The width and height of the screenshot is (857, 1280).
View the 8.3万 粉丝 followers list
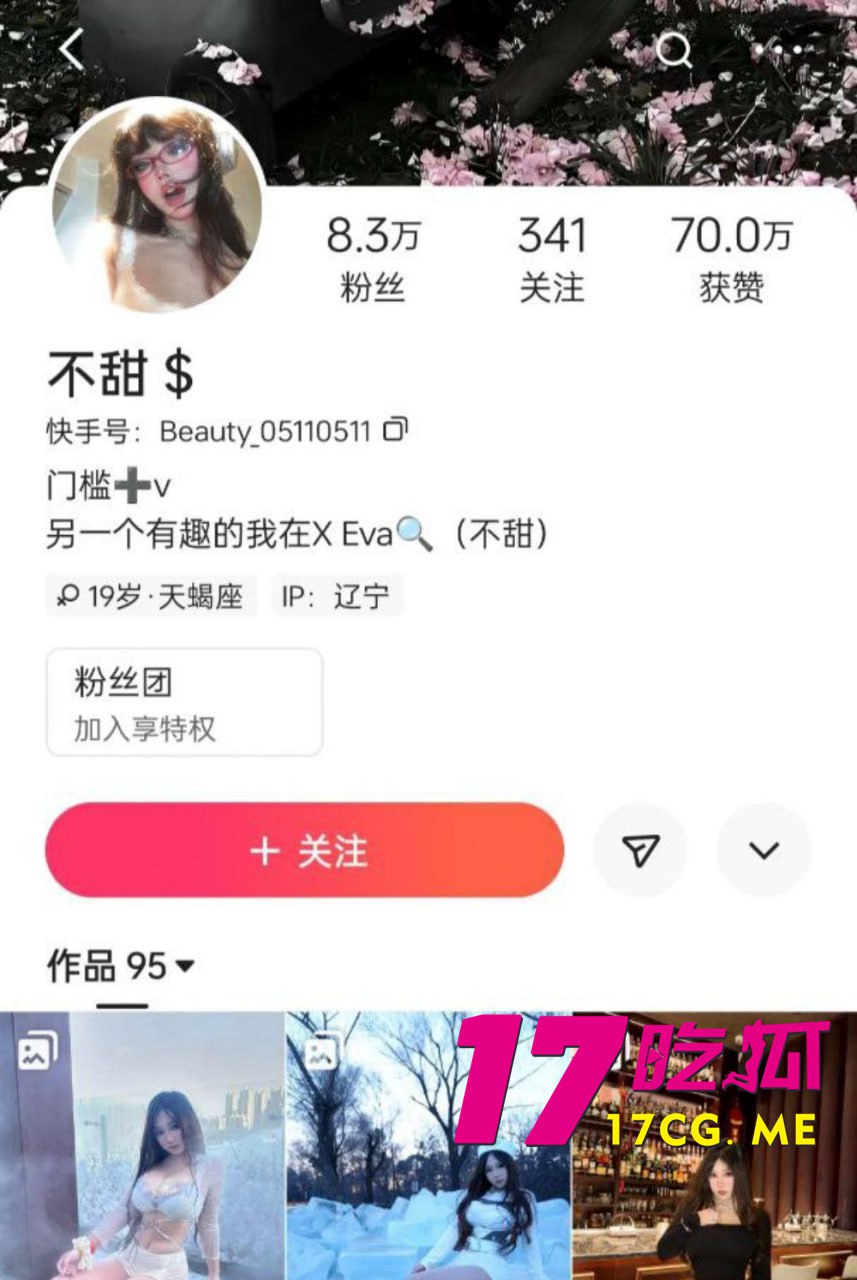[372, 260]
